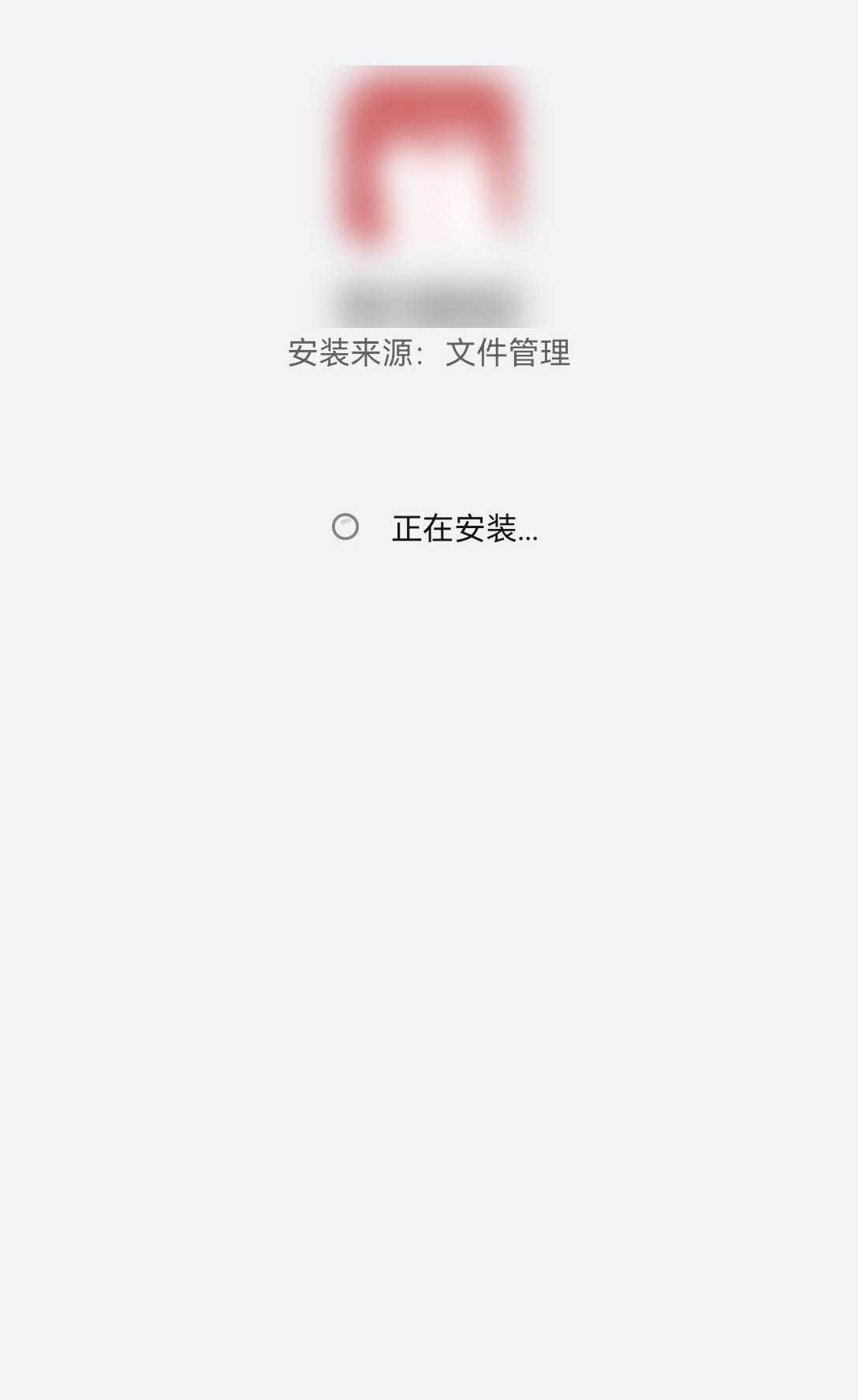This screenshot has width=858, height=1400.
Task: Click the 安装来源：文件管理 source label
Action: 431,352
